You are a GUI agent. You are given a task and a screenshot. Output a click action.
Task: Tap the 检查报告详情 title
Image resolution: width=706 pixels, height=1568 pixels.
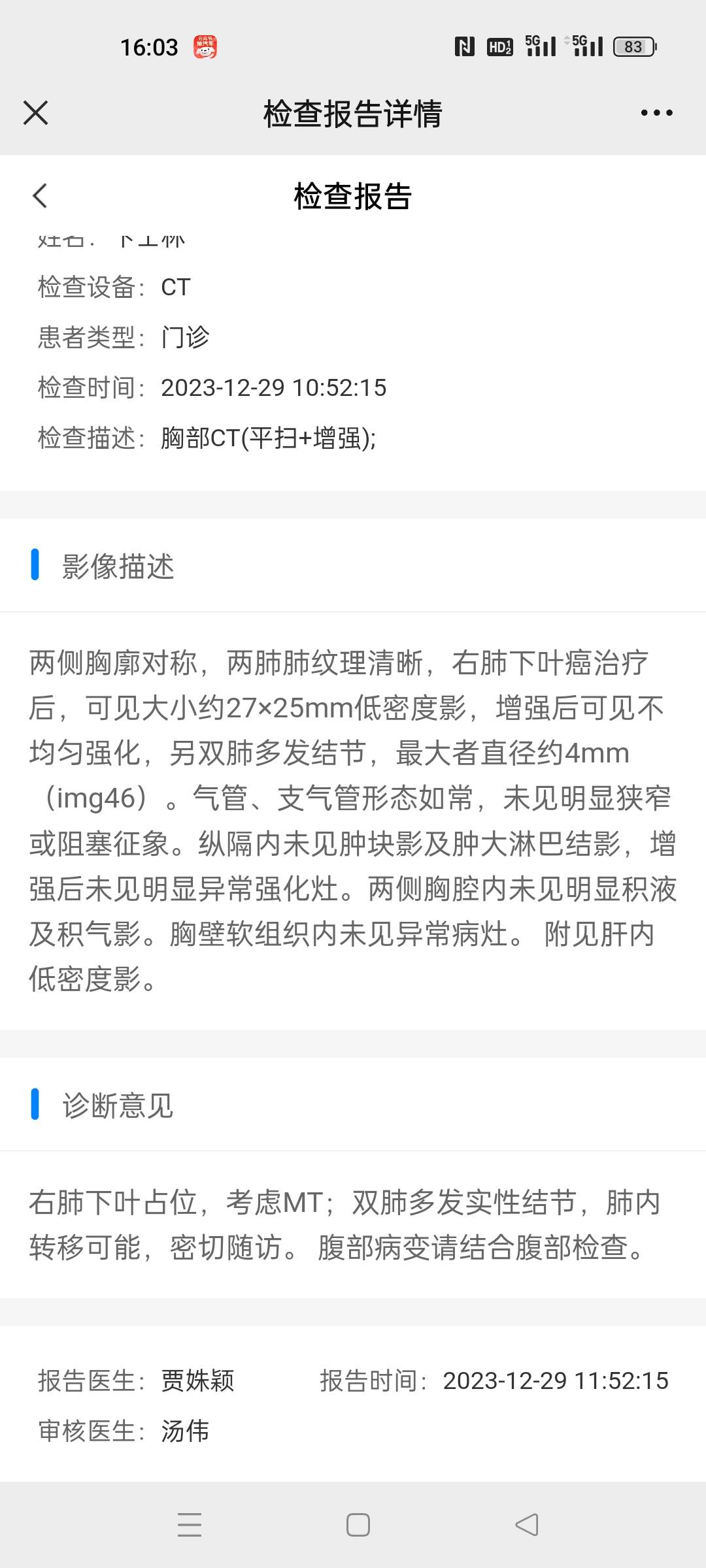click(x=352, y=112)
